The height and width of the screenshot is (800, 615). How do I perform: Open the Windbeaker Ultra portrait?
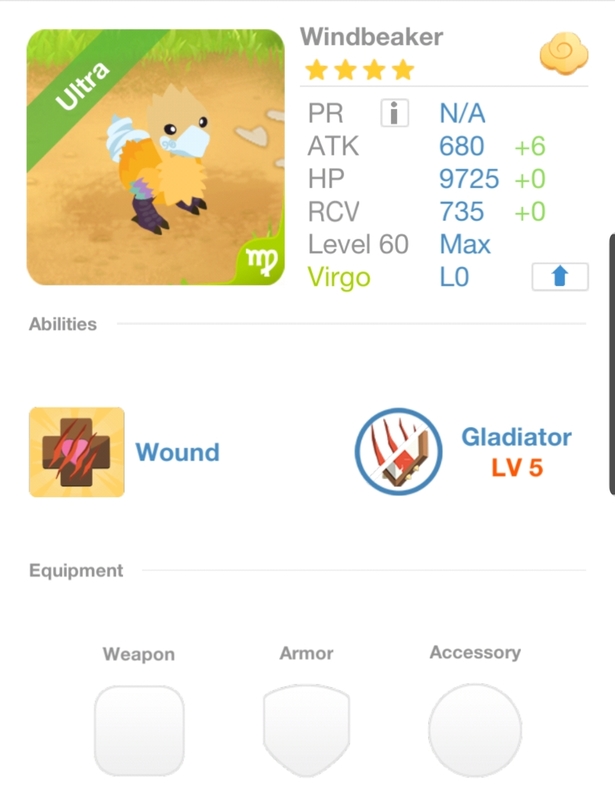click(x=155, y=158)
